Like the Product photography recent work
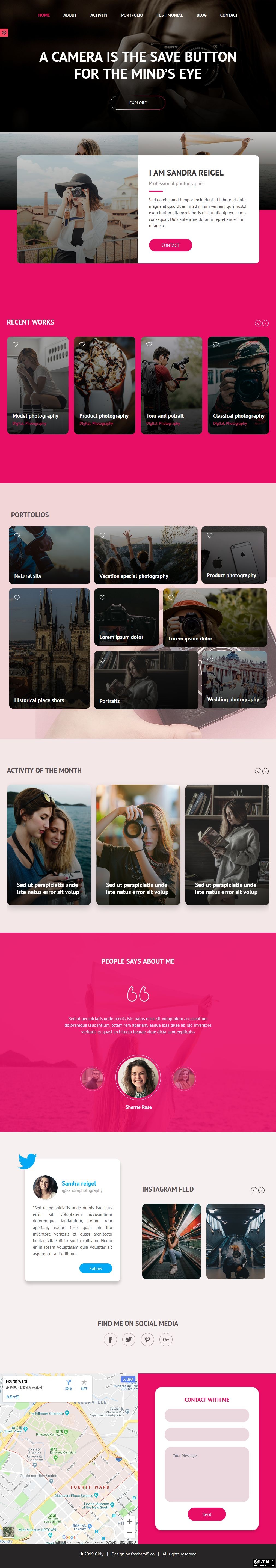The image size is (276, 1568). point(82,345)
